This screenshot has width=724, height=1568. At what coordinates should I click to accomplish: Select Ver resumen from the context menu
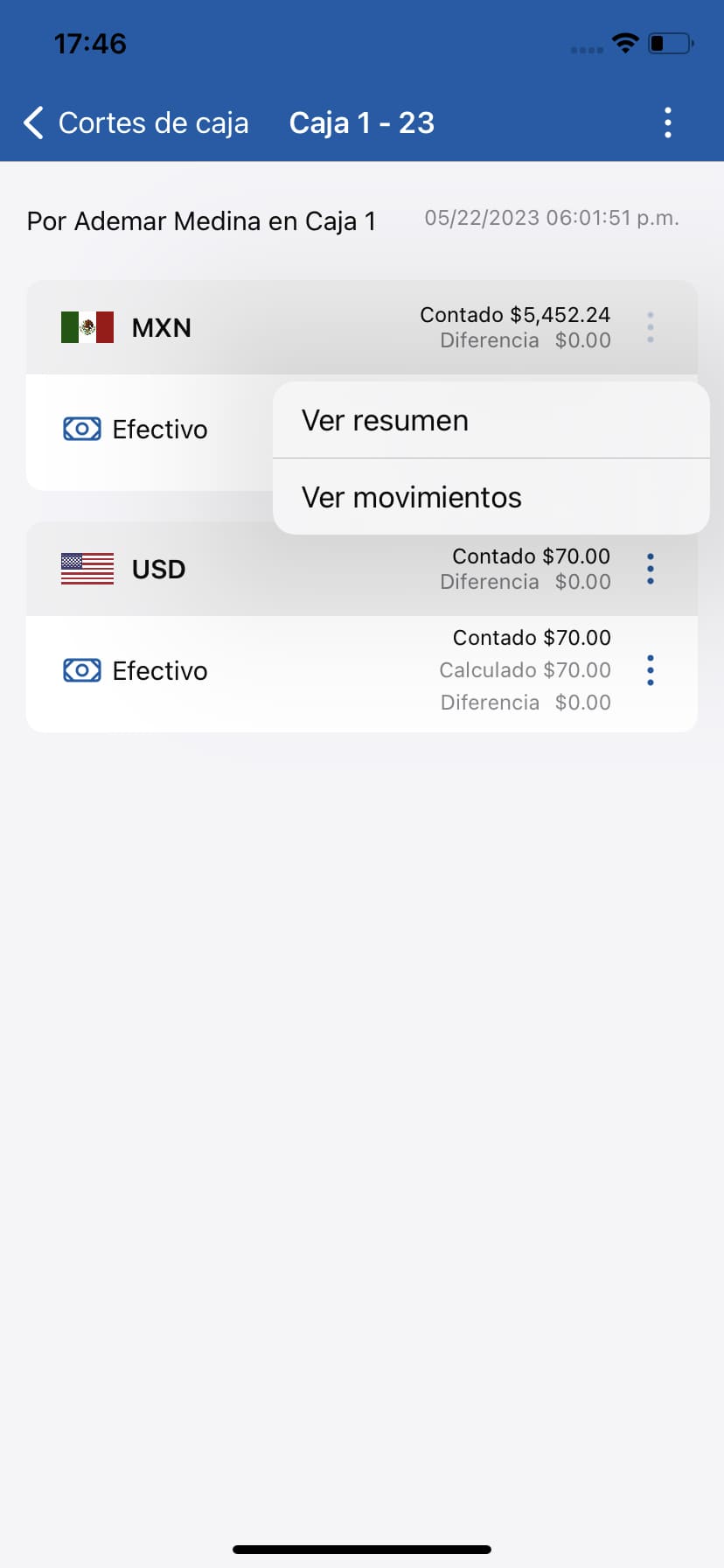click(385, 421)
